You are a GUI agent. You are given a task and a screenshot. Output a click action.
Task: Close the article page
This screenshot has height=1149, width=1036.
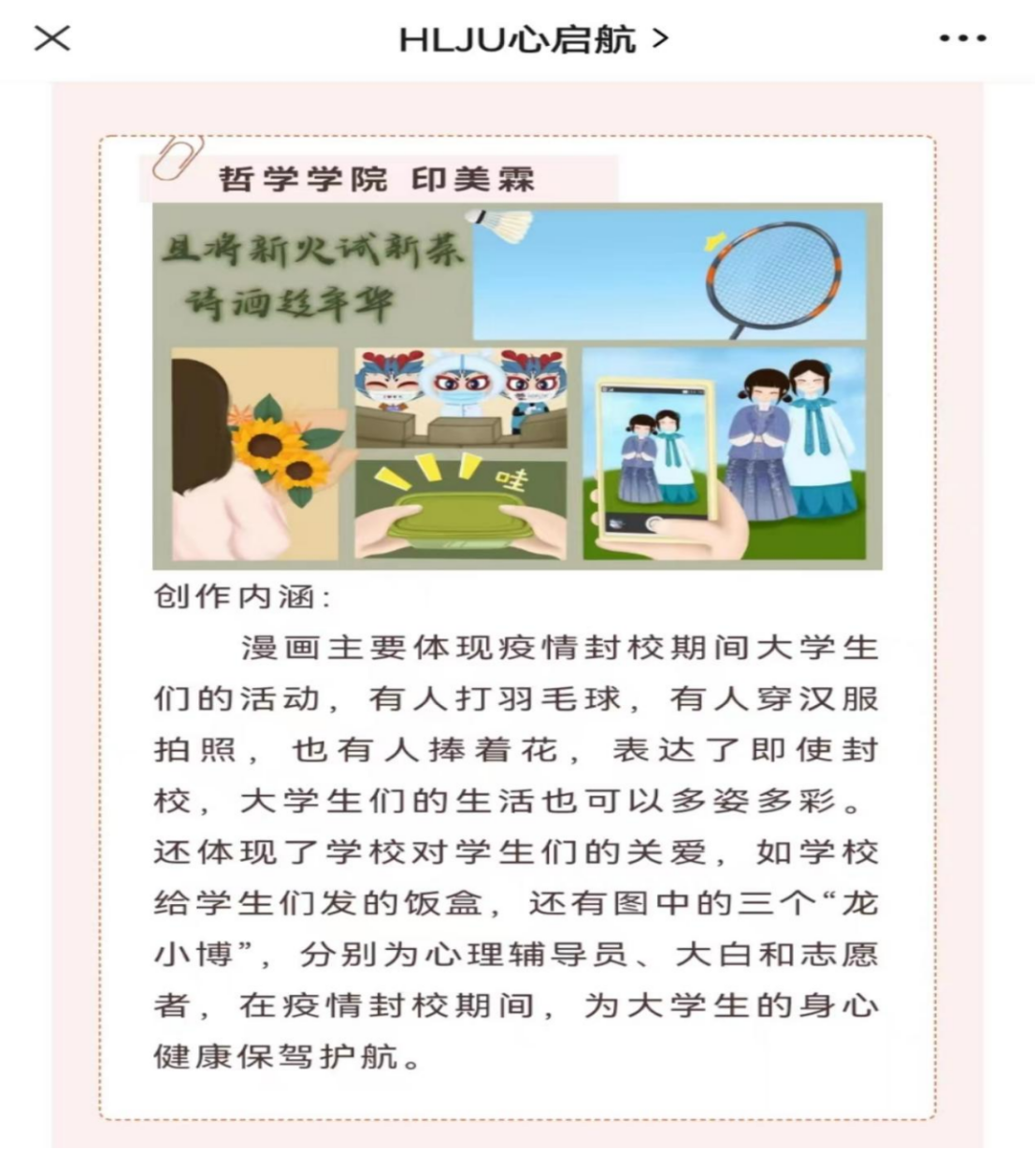click(52, 38)
